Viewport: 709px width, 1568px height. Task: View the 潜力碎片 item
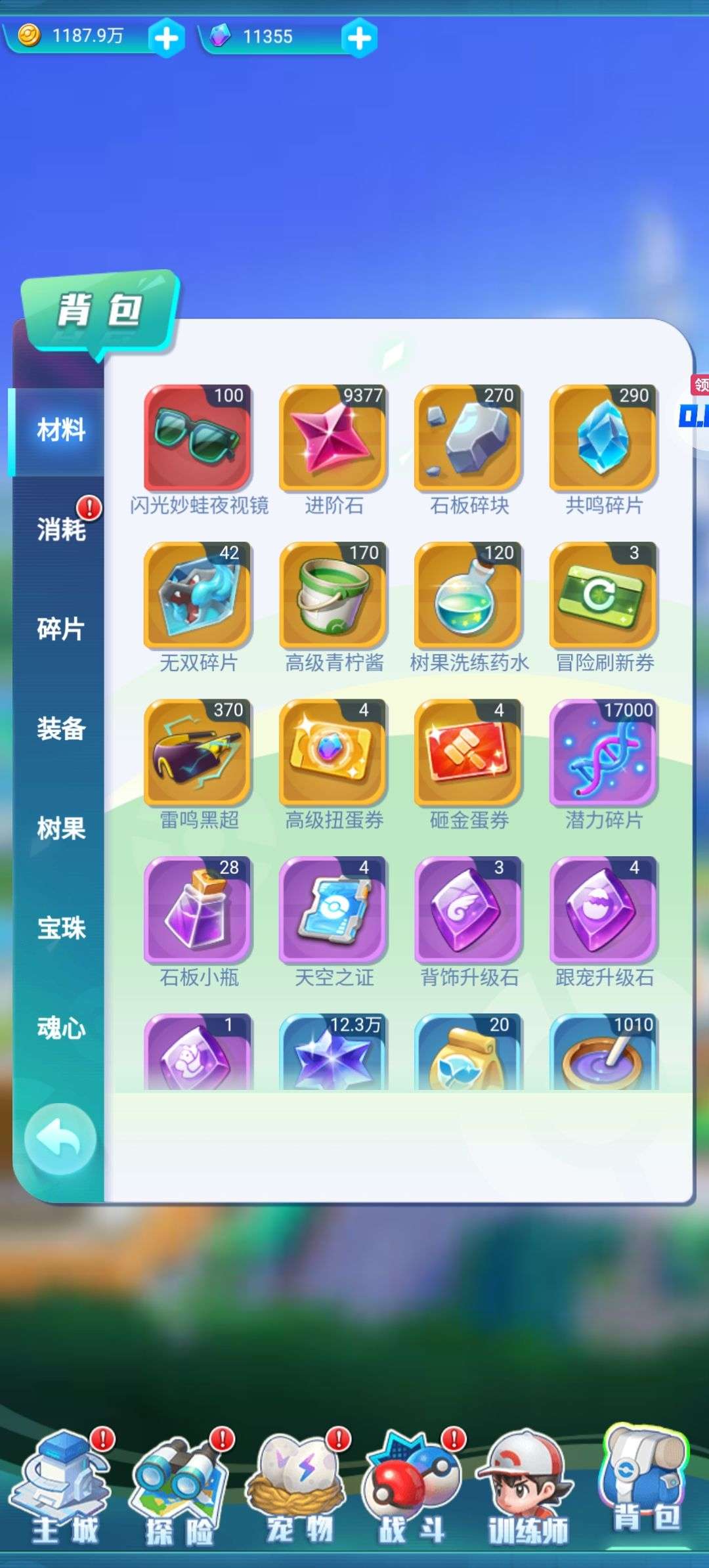coord(603,752)
